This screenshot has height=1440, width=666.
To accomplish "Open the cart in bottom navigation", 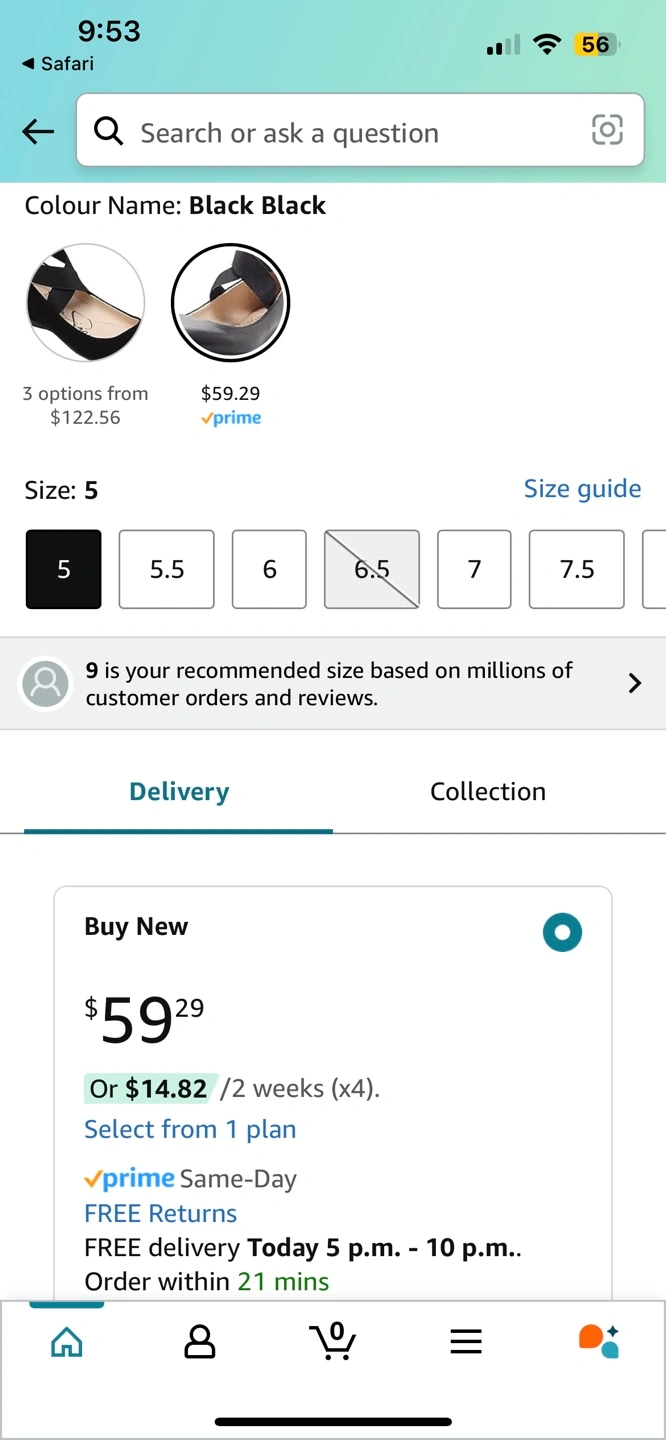I will (332, 1341).
